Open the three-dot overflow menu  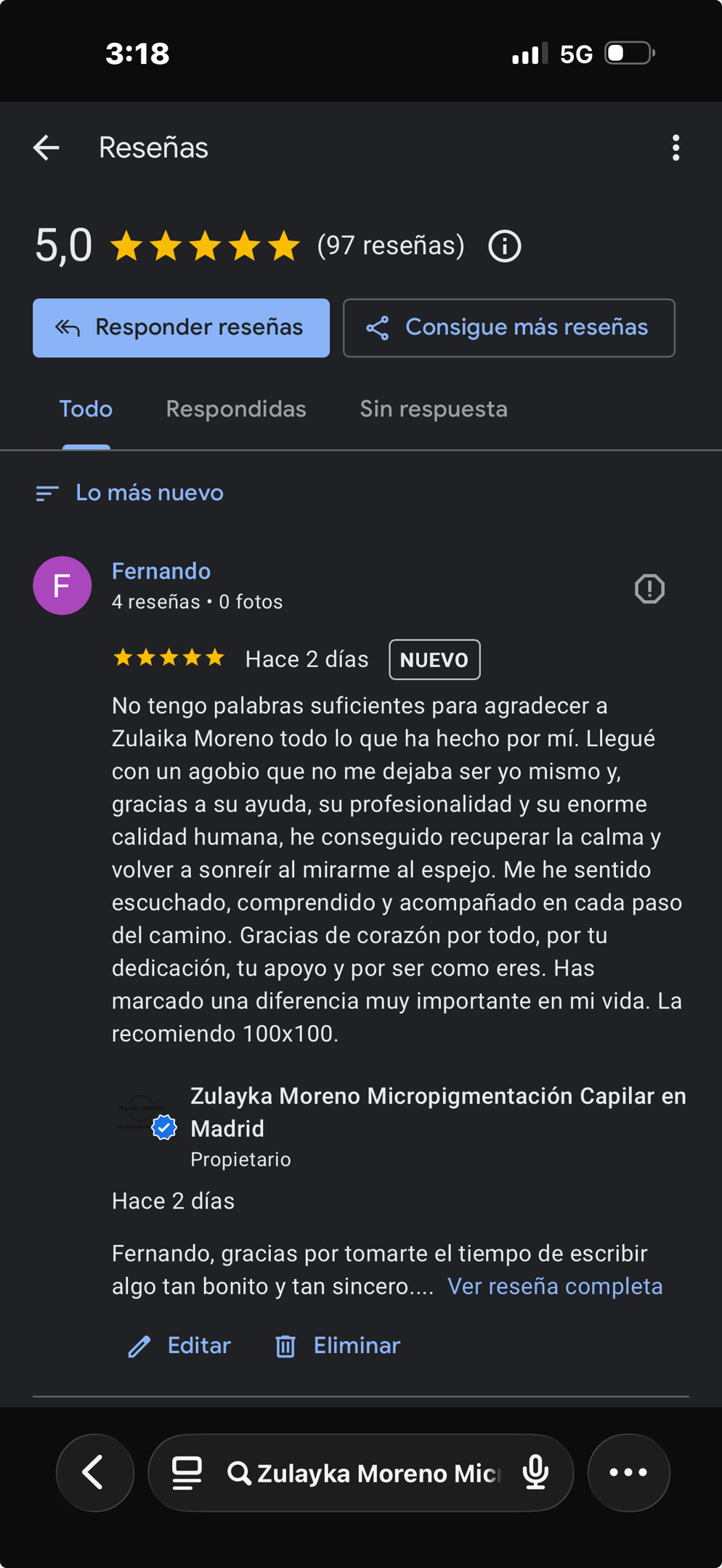(x=676, y=148)
